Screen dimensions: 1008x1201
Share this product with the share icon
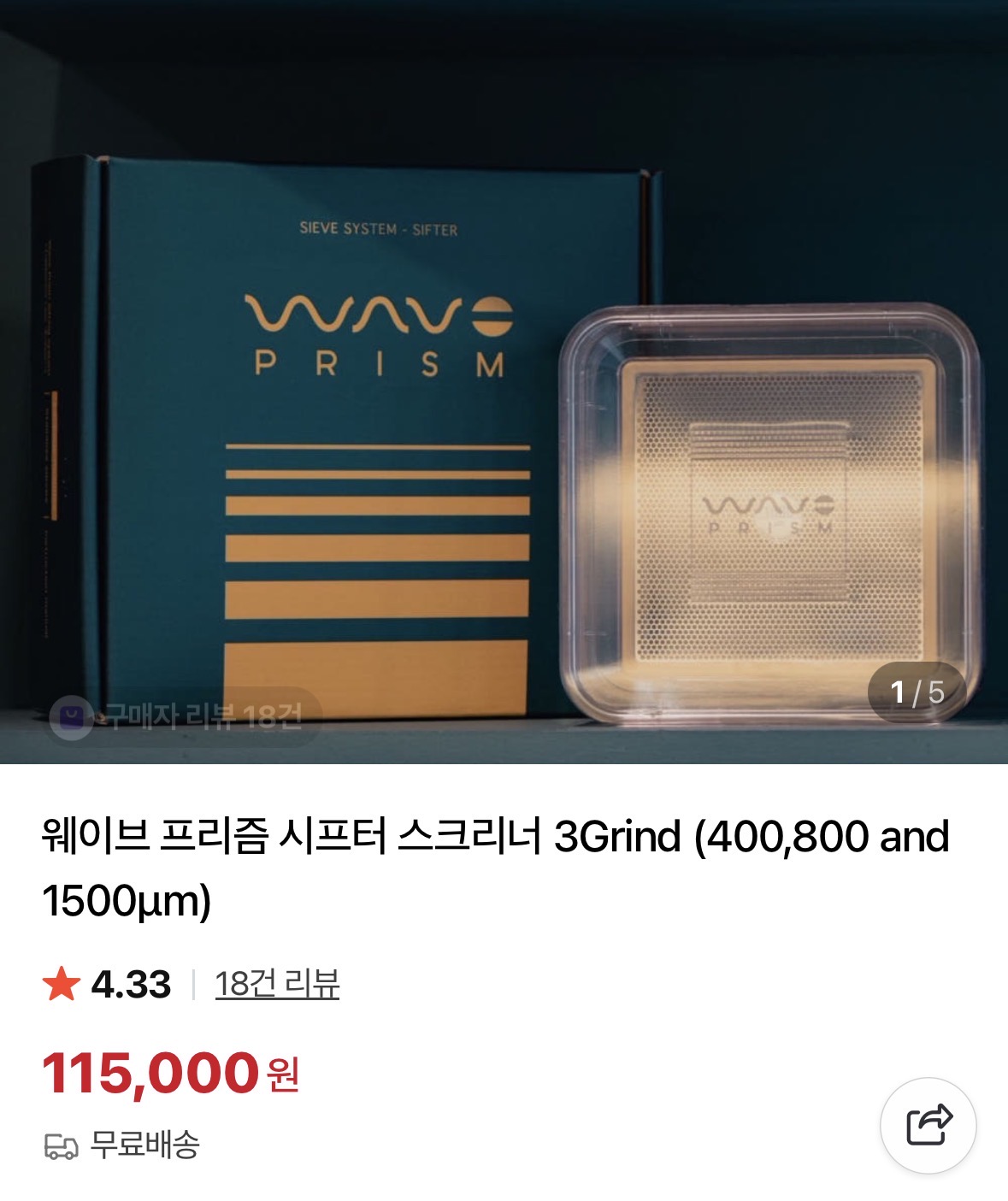928,1125
